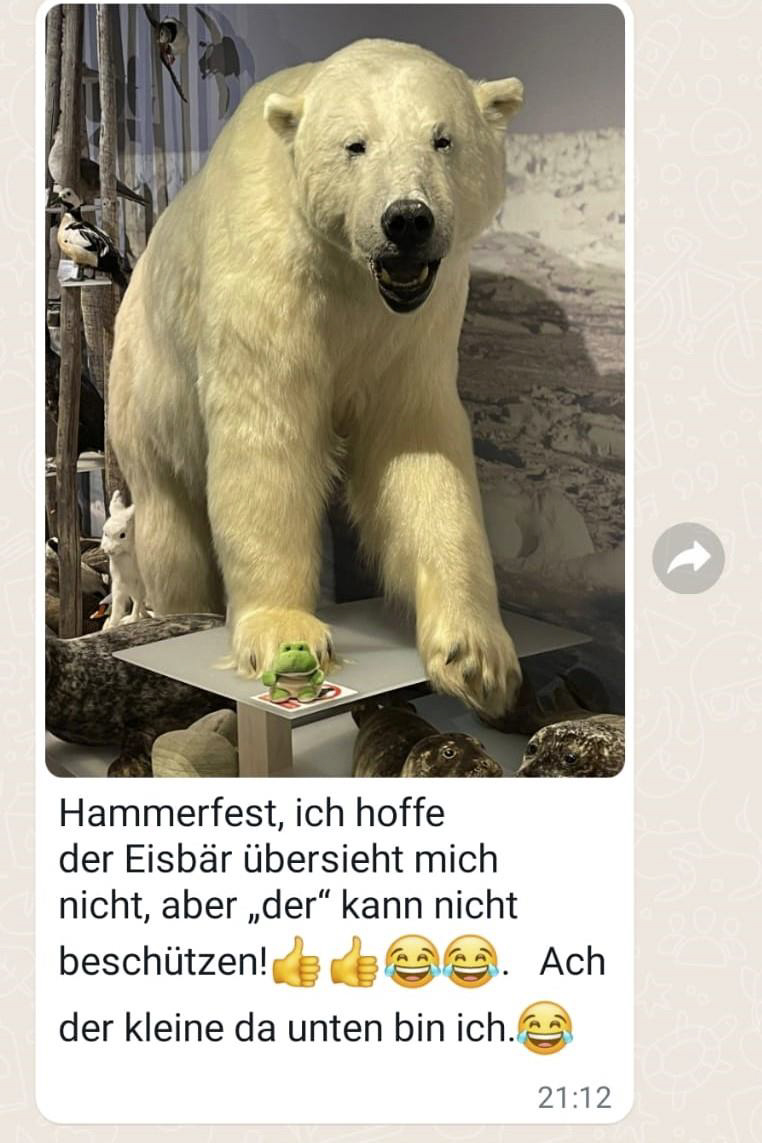Forward the photo message with the share arrow
The image size is (762, 1143).
point(688,558)
